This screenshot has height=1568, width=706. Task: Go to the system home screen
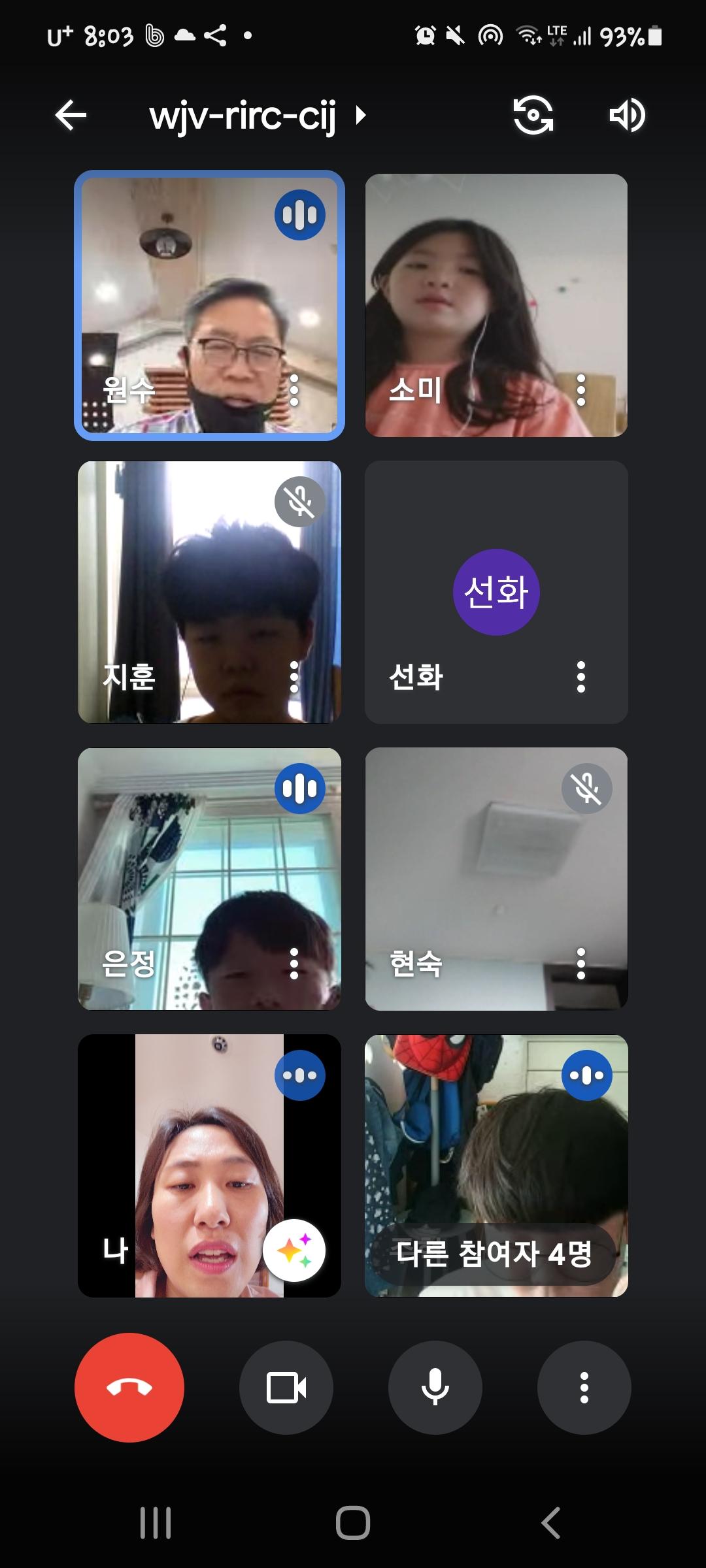point(353,1523)
